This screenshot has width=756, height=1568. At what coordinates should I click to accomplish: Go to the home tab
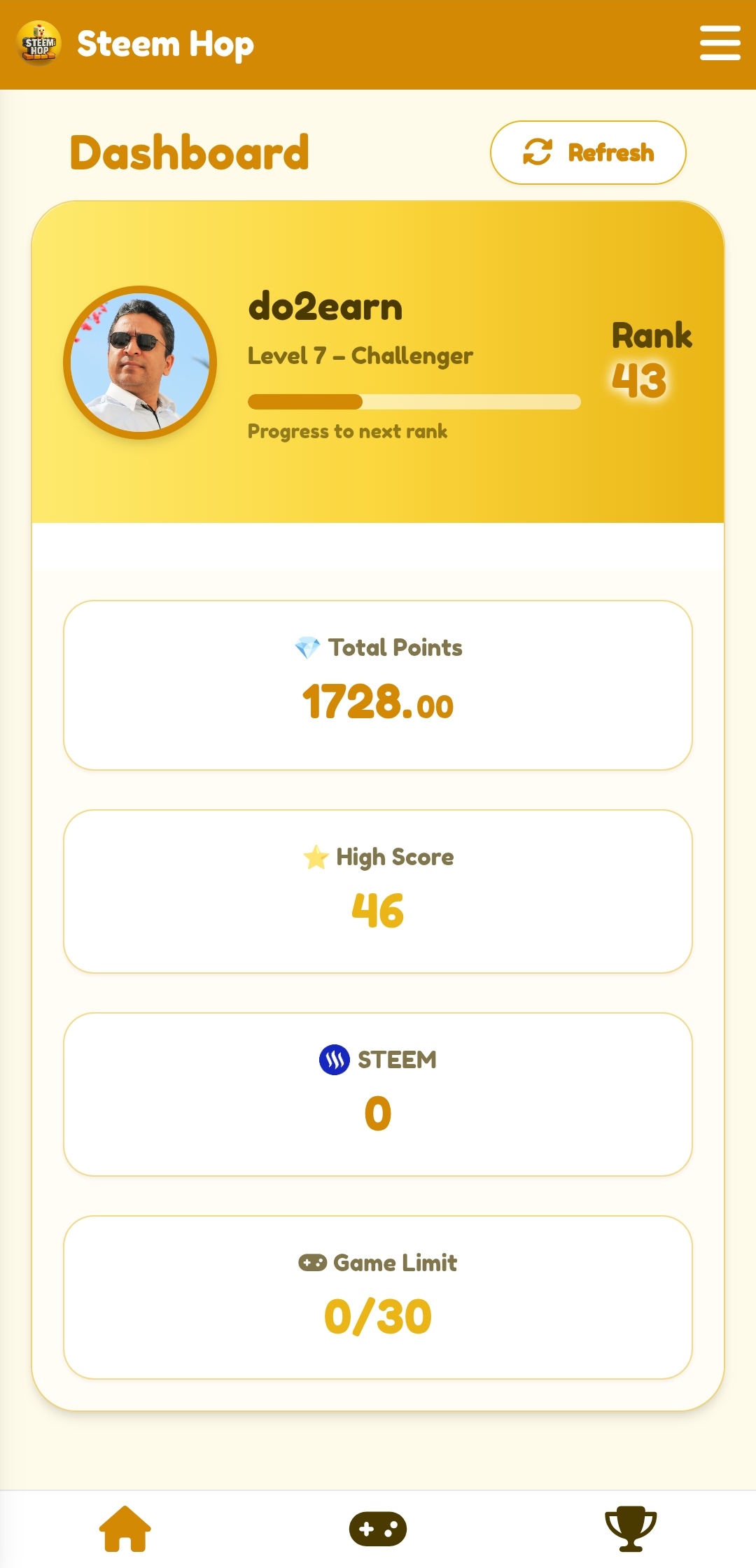point(125,1528)
